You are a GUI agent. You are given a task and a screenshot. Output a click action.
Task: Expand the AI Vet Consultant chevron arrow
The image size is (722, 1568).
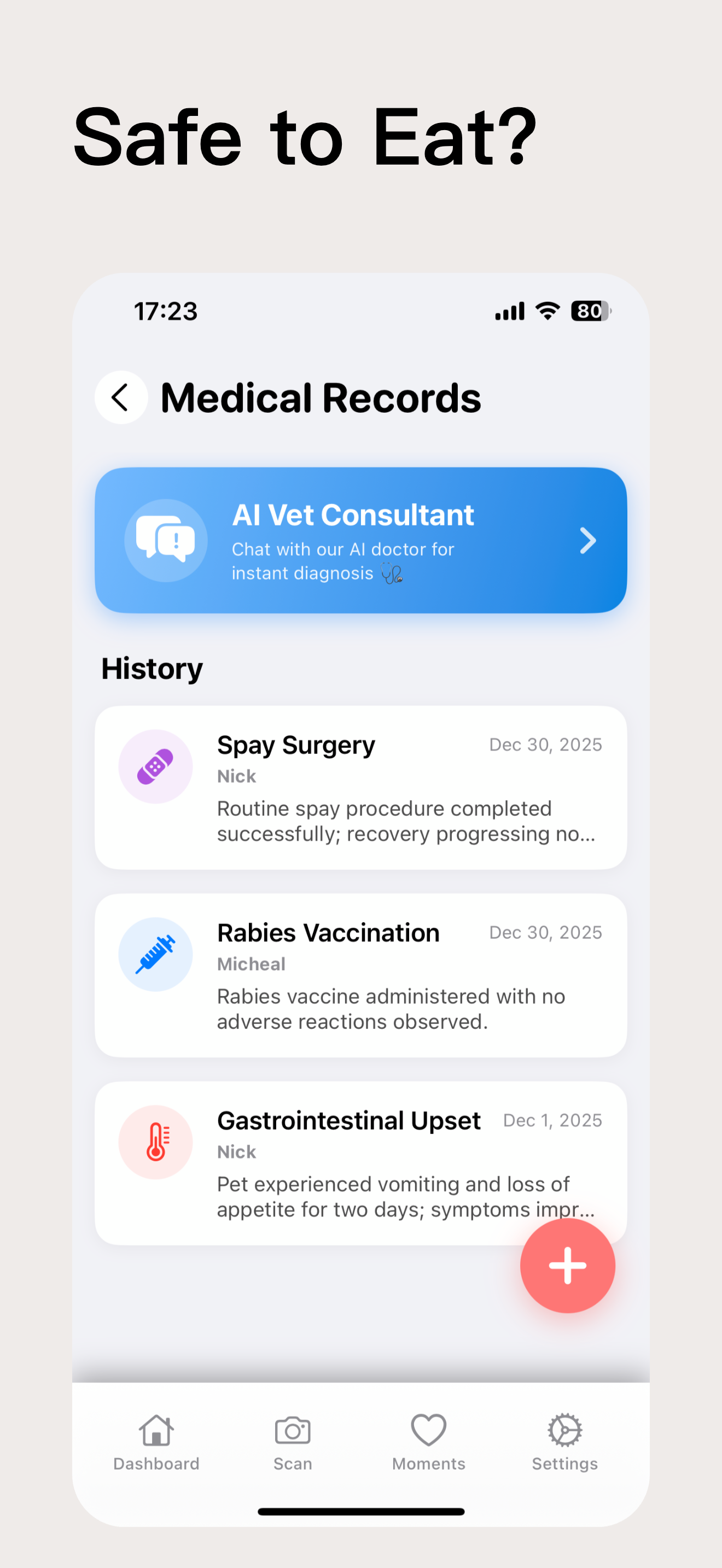[x=587, y=540]
